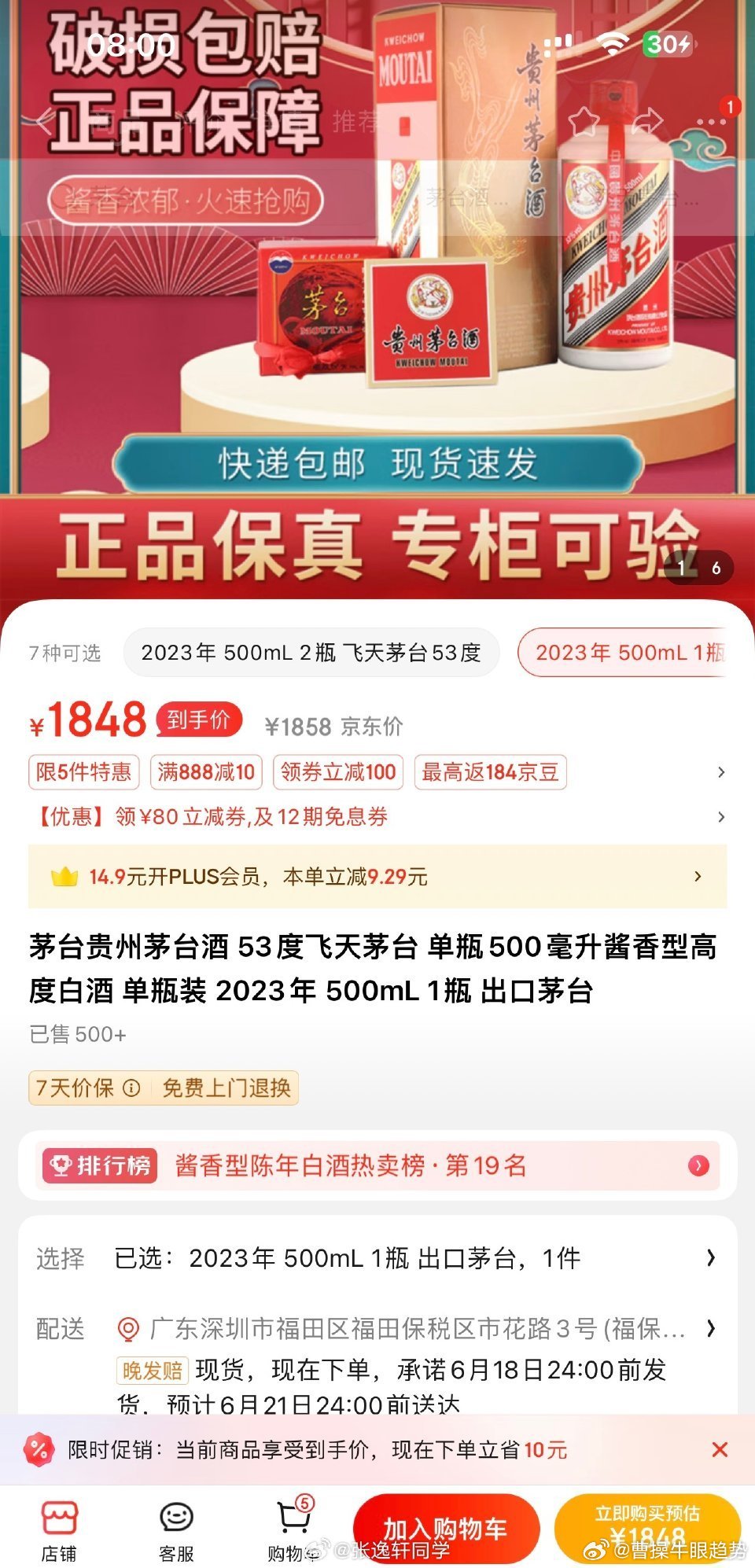
Task: Open the 领¥80立减券 offer row
Action: click(x=377, y=817)
